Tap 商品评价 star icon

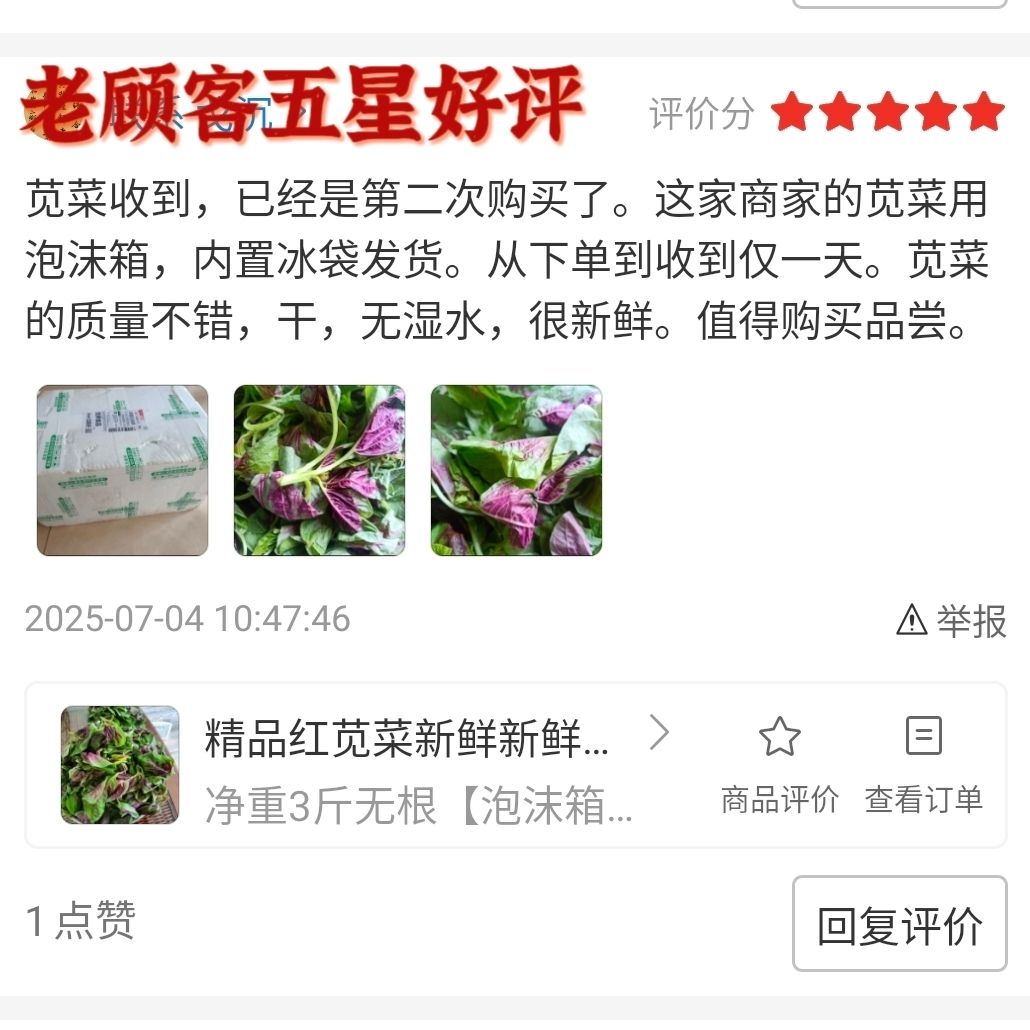[780, 736]
